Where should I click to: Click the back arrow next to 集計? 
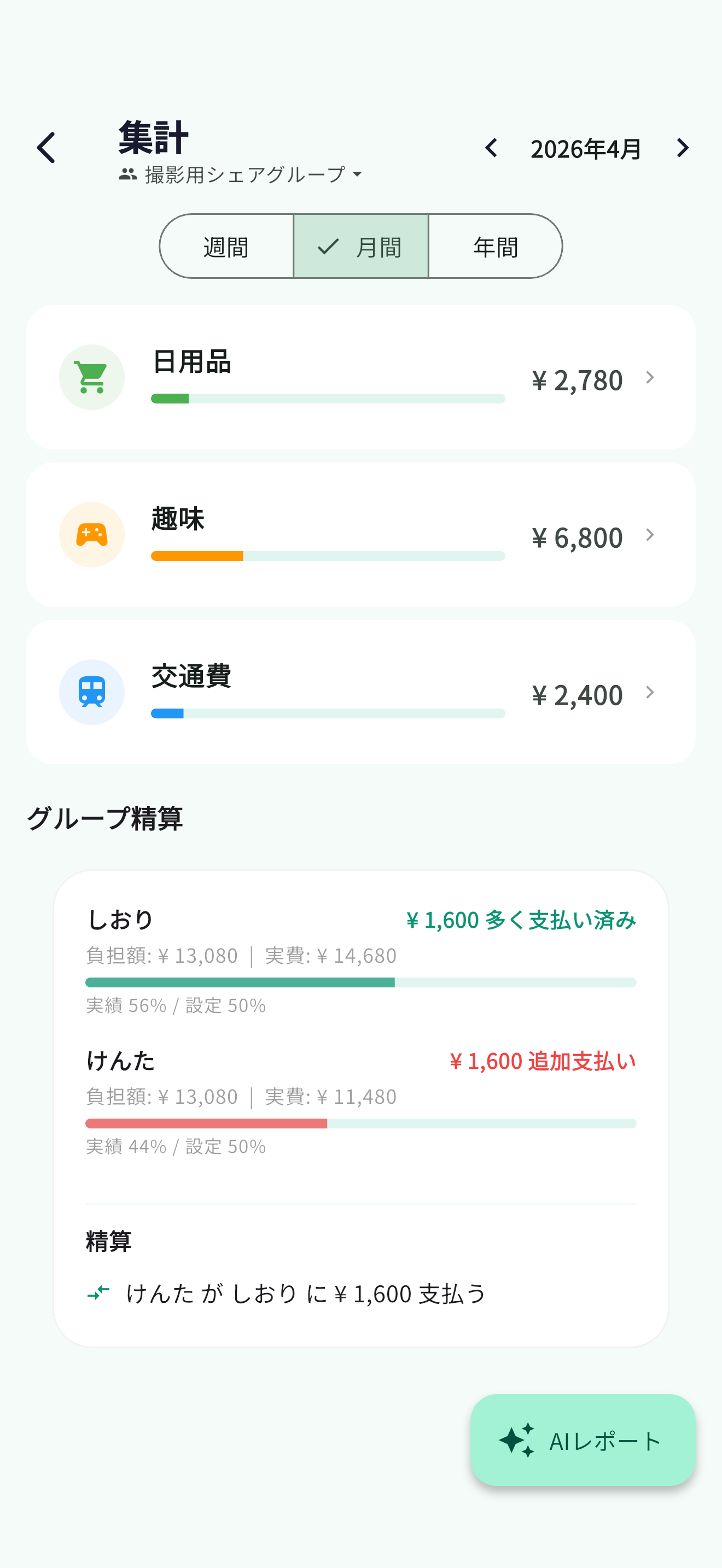pyautogui.click(x=46, y=147)
